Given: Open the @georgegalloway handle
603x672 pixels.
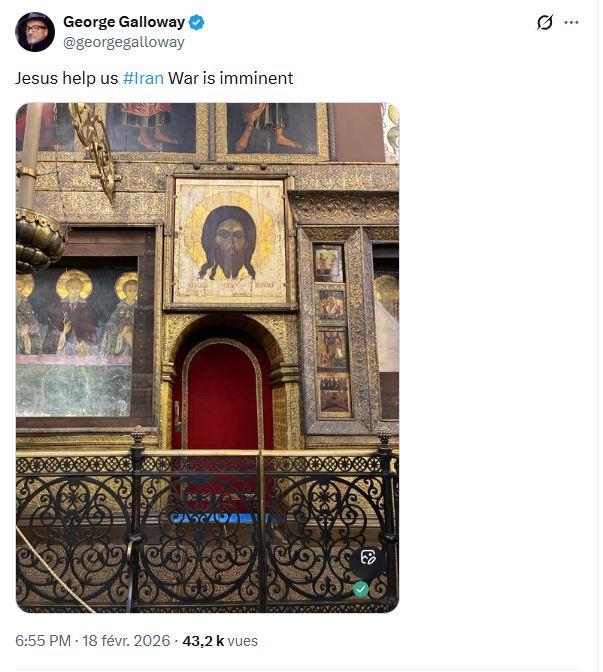Looking at the screenshot, I should (x=123, y=42).
